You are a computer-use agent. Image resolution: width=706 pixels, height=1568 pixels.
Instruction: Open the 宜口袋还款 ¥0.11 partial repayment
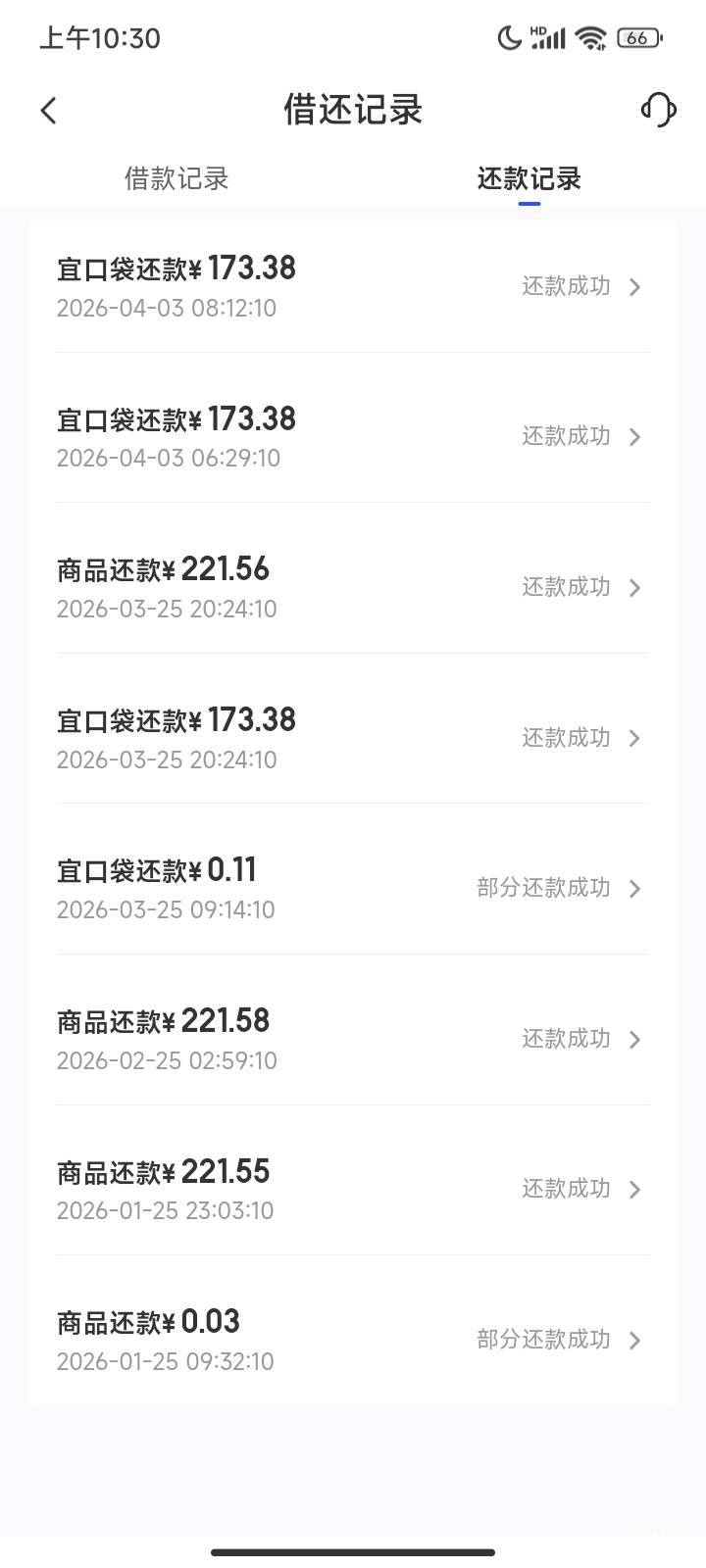pyautogui.click(x=352, y=888)
